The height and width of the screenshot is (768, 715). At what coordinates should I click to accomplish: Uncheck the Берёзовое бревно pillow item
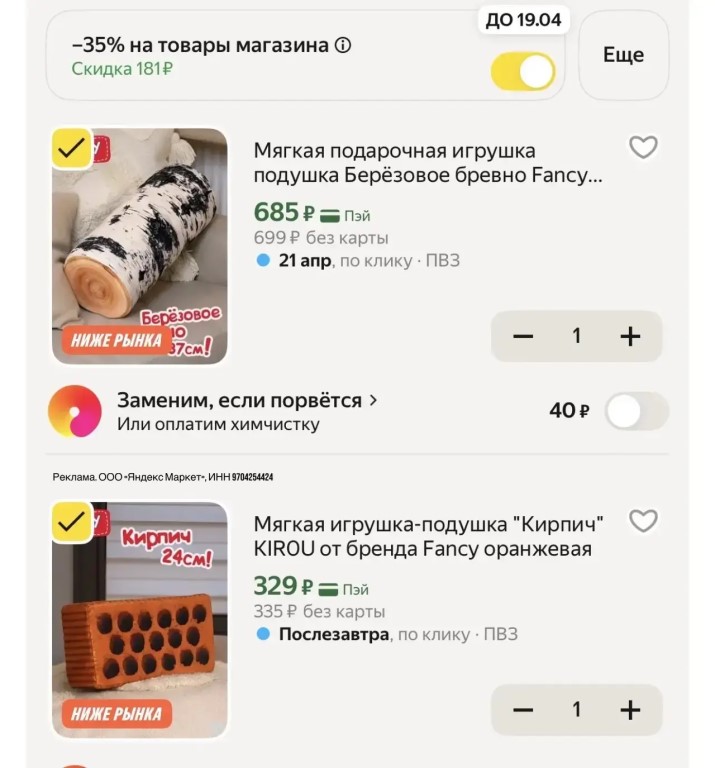72,149
